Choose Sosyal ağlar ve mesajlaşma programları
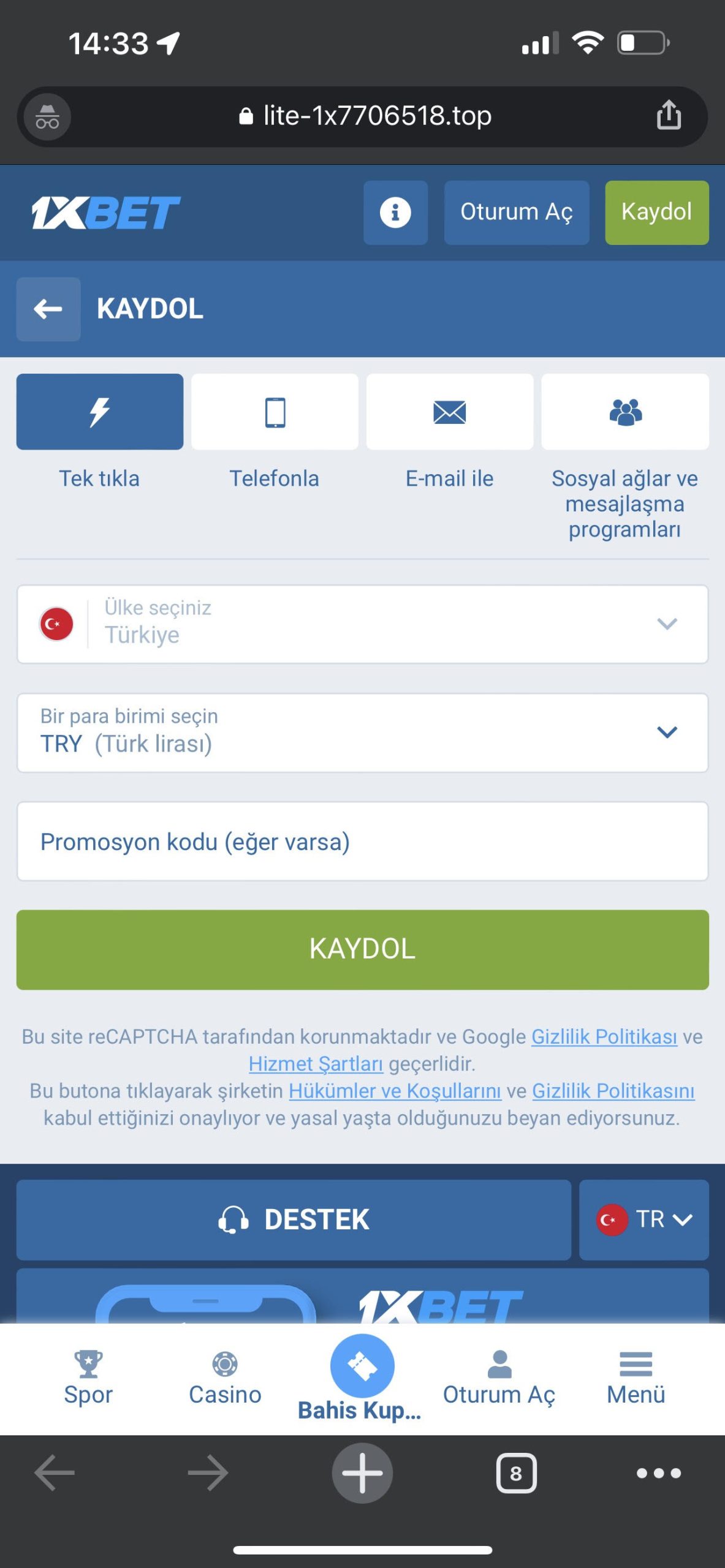 pos(624,412)
